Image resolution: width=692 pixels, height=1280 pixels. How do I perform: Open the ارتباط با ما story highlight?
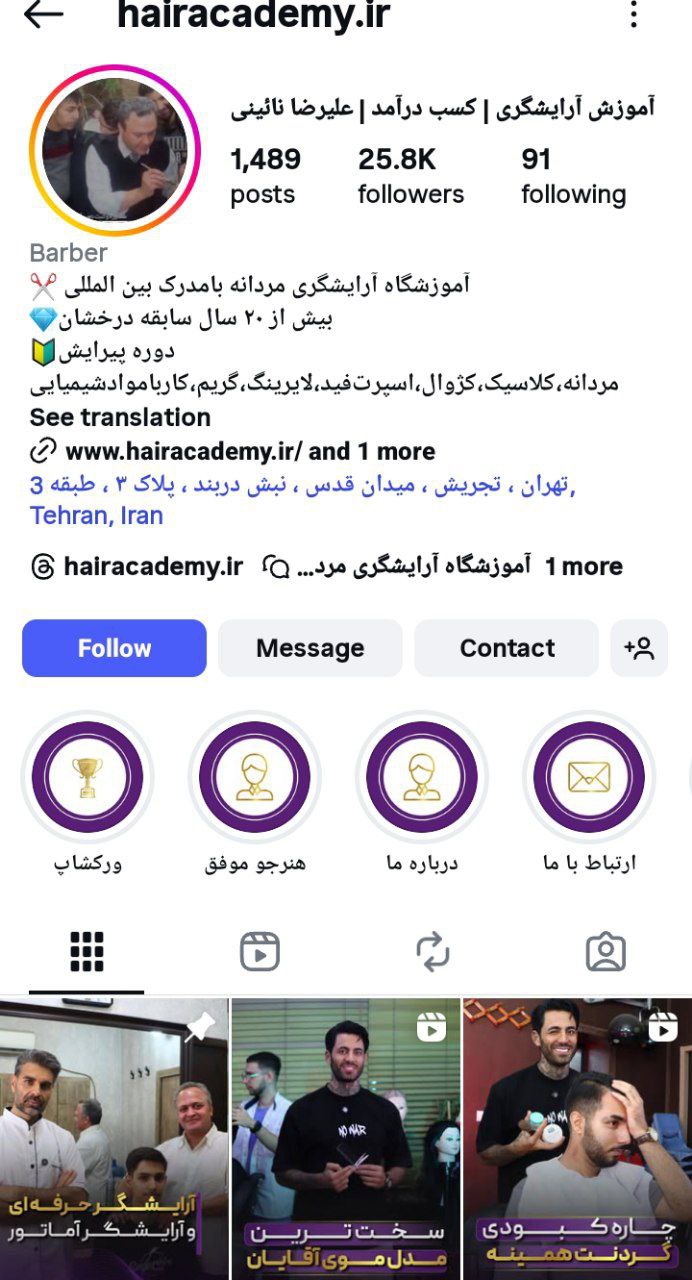tap(588, 777)
